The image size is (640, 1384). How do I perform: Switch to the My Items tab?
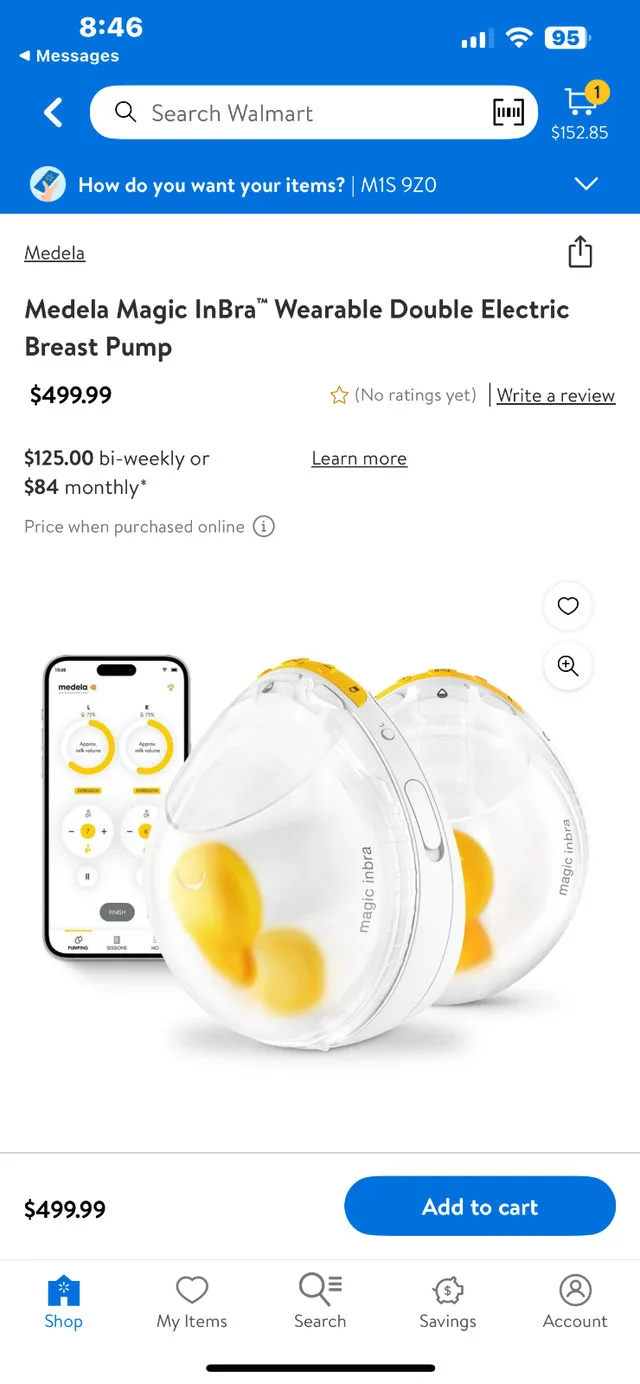click(192, 1302)
